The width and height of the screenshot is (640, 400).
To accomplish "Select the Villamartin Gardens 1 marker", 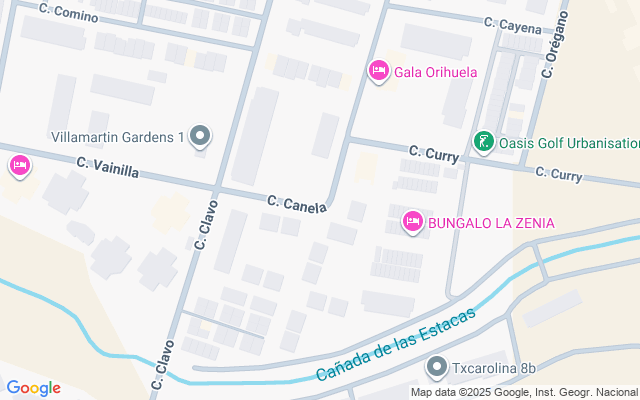I will point(200,136).
